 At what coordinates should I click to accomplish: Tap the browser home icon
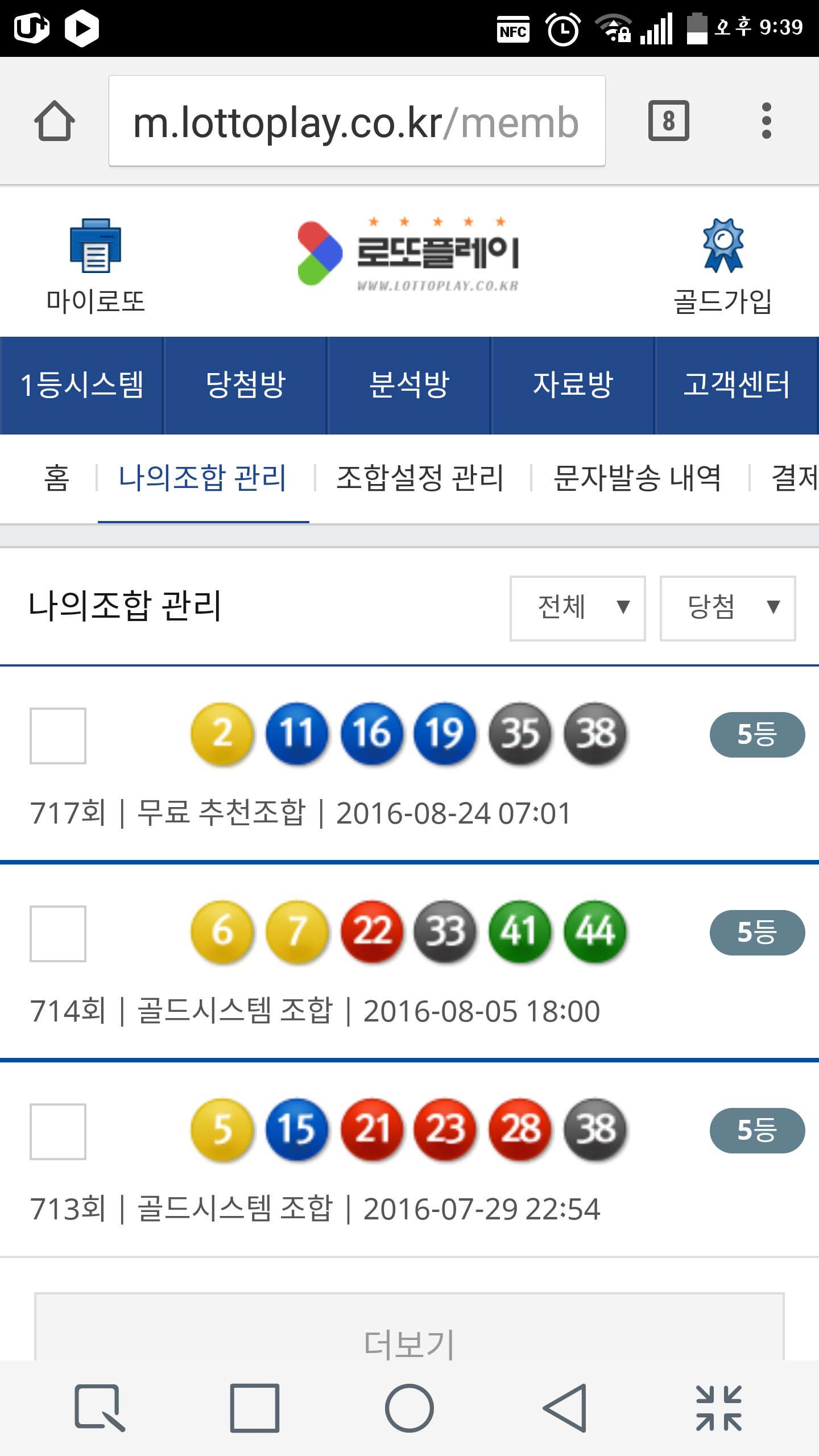(55, 121)
